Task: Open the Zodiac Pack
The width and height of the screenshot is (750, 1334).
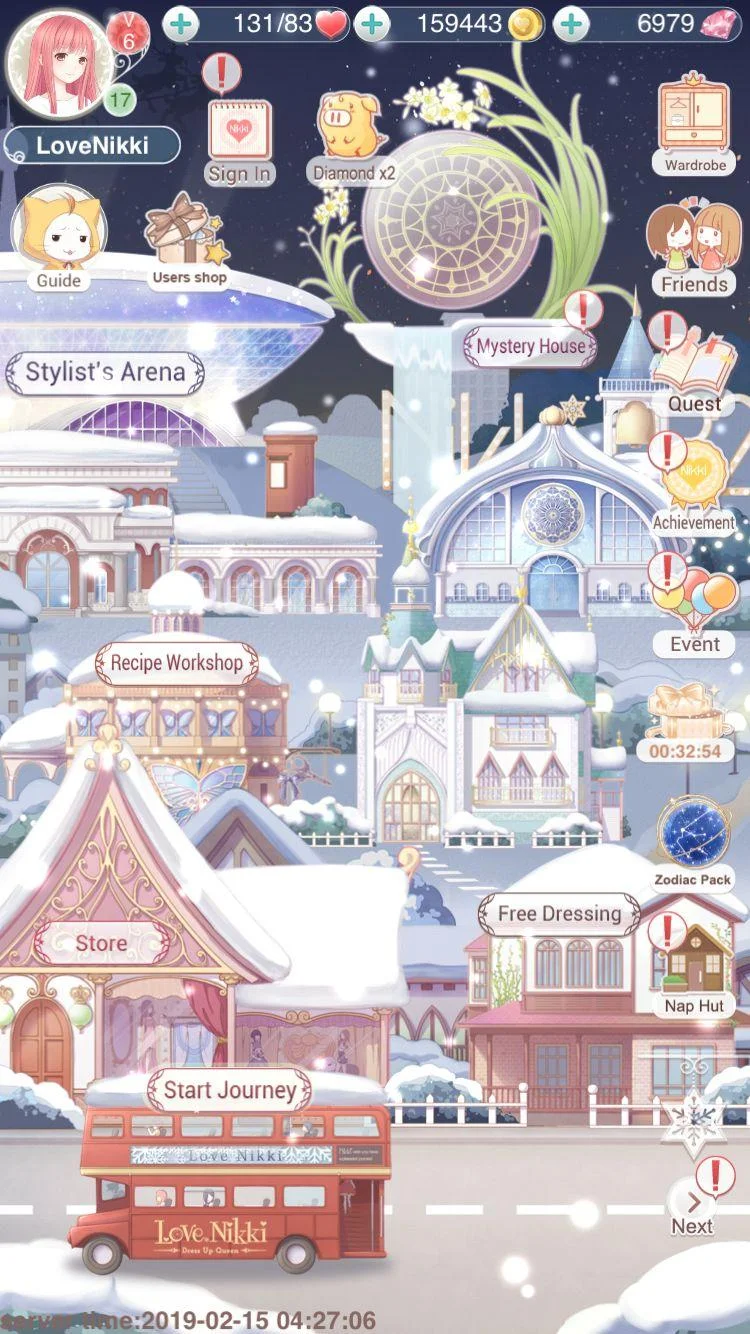Action: 694,838
